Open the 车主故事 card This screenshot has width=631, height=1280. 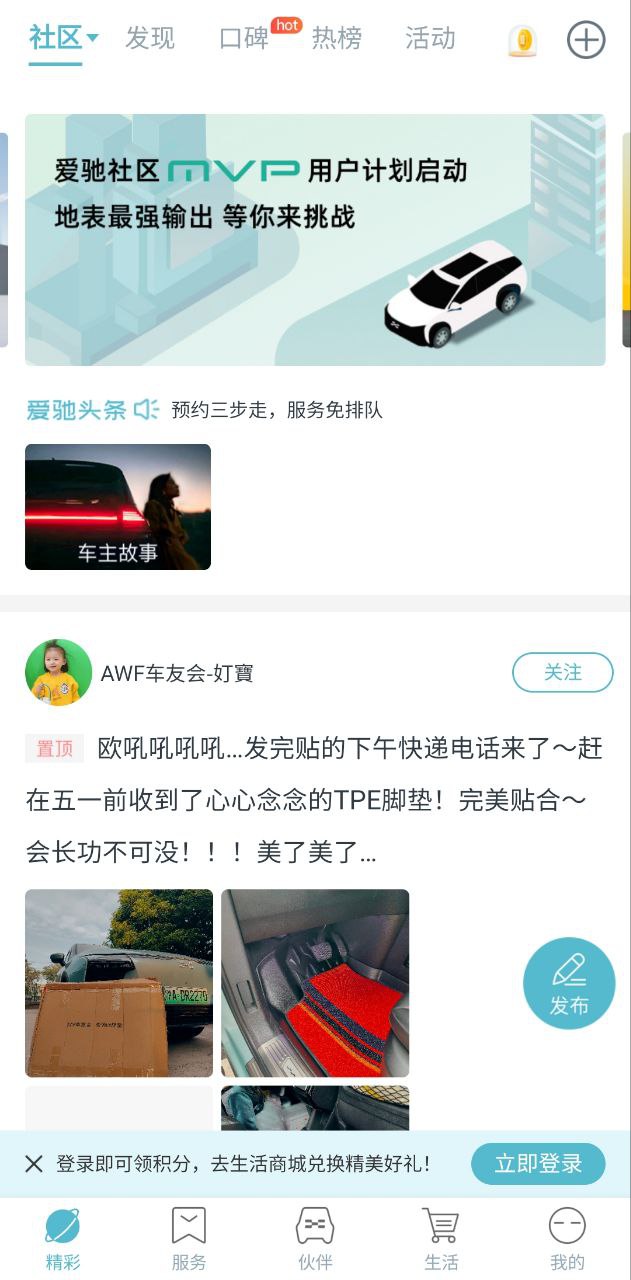coord(118,507)
